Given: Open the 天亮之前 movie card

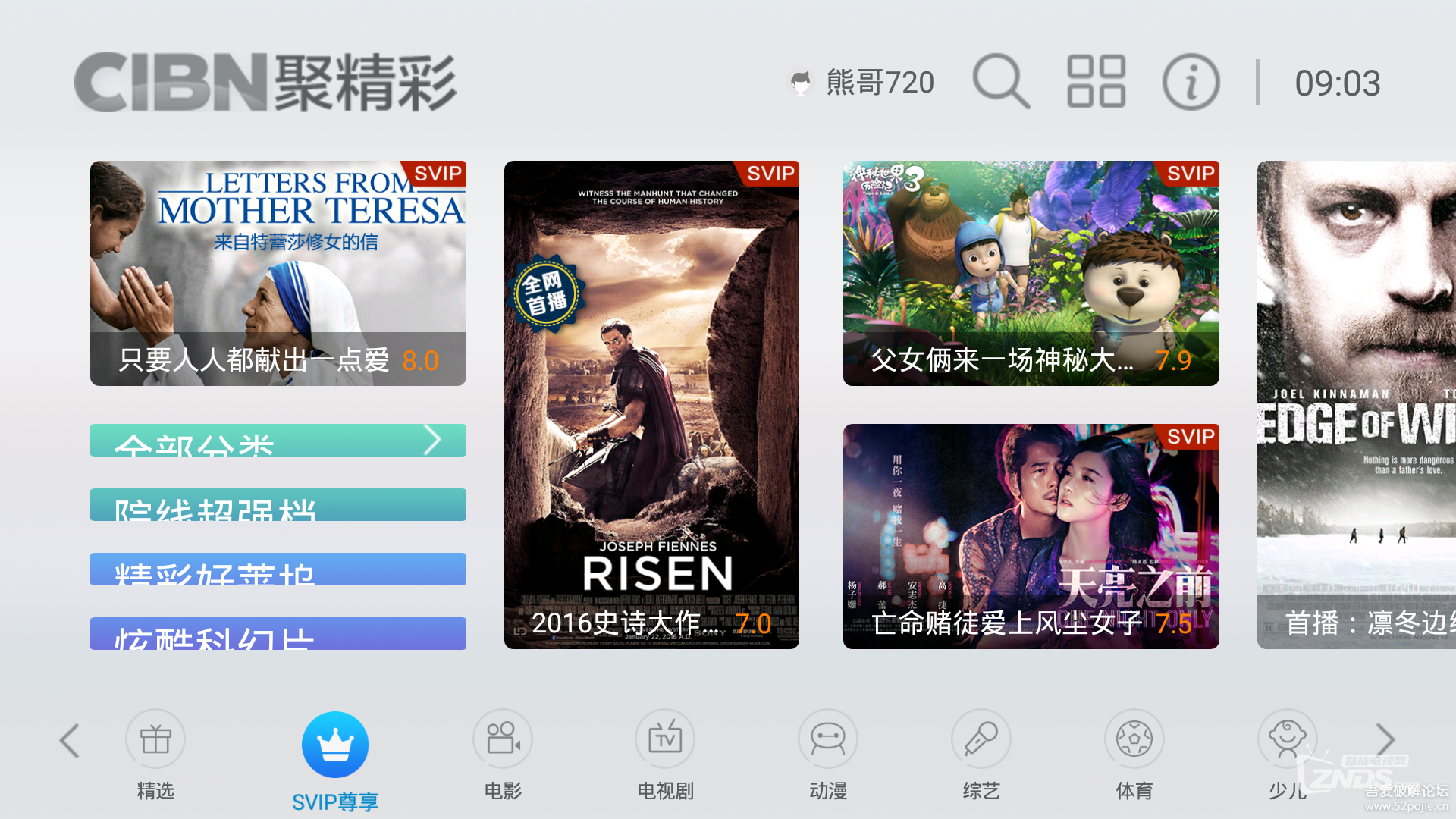Looking at the screenshot, I should pos(1031,536).
